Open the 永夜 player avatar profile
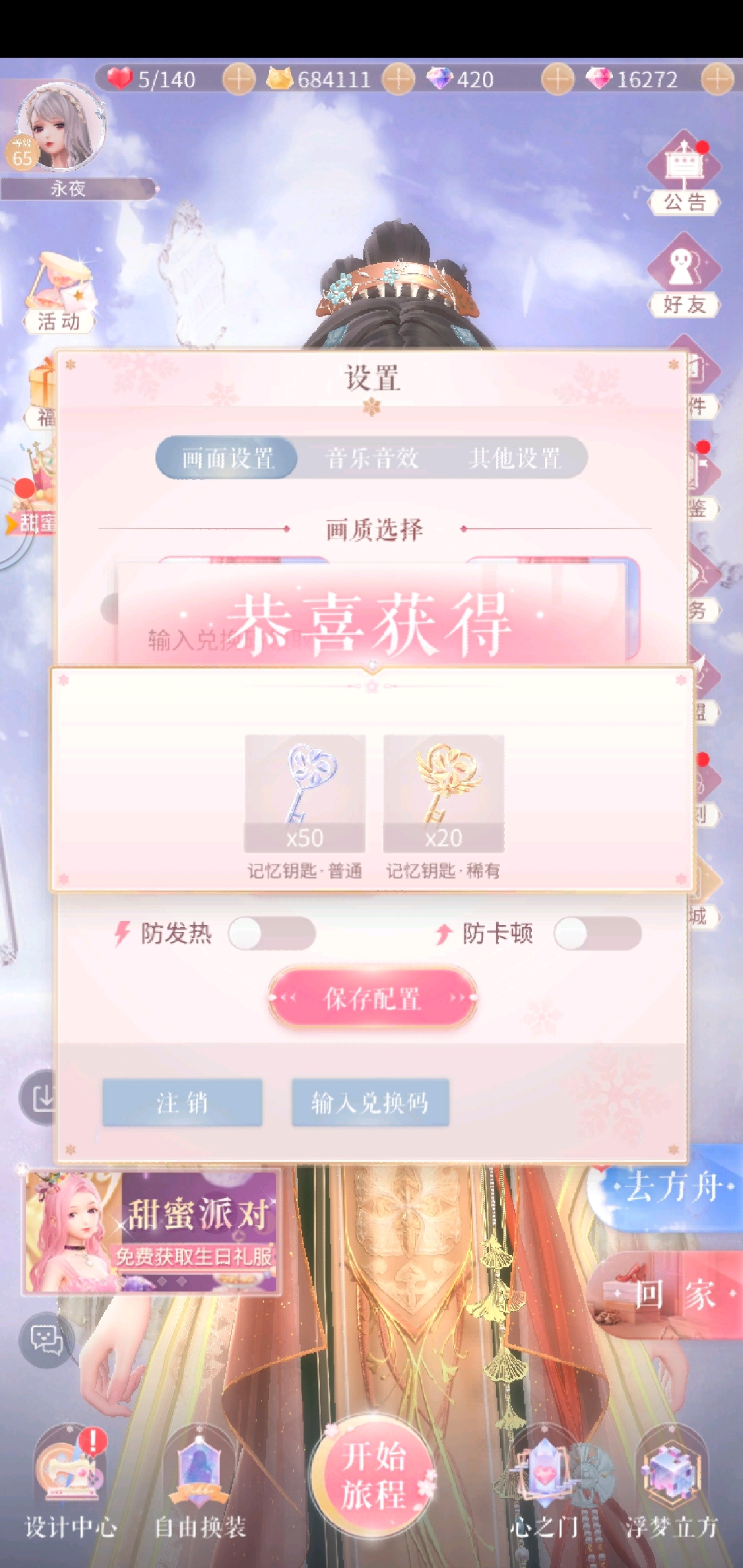The width and height of the screenshot is (743, 1568). tap(61, 127)
